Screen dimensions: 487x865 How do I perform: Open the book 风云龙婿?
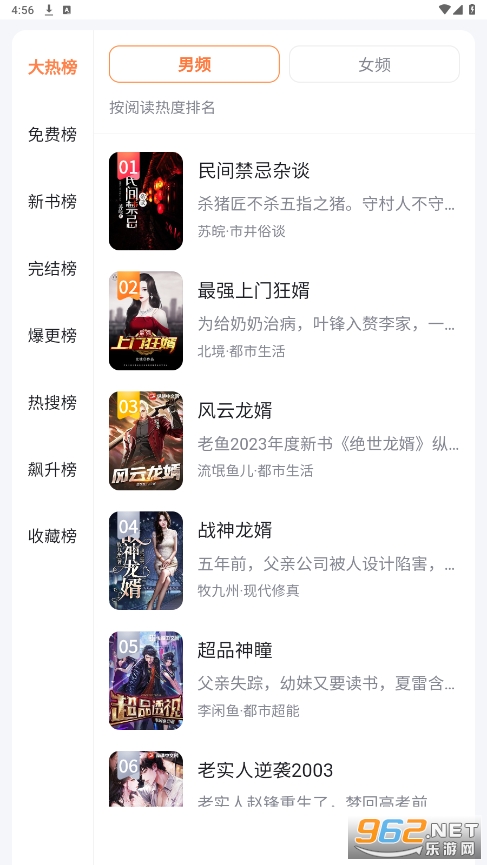click(x=284, y=440)
